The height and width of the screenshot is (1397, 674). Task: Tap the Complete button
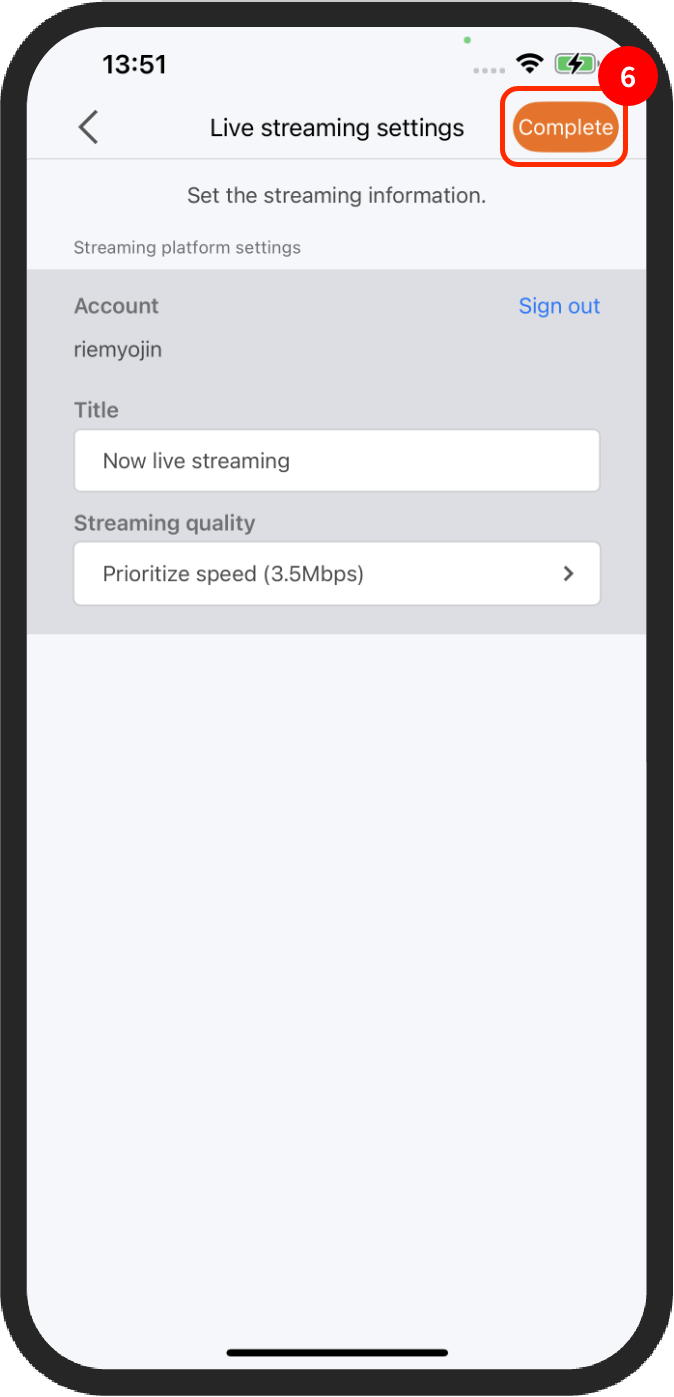(565, 128)
